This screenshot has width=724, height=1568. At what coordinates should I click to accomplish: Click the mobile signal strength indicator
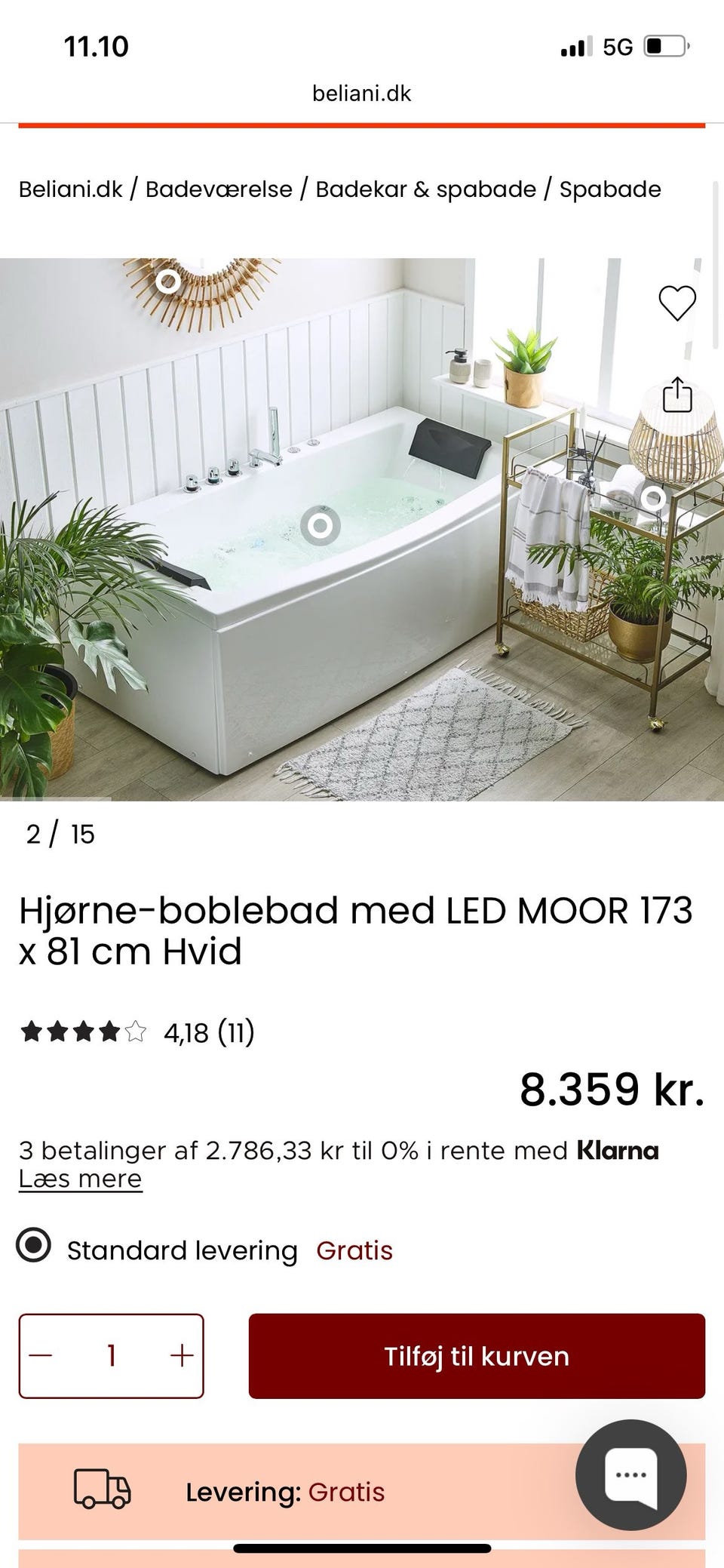pyautogui.click(x=575, y=47)
